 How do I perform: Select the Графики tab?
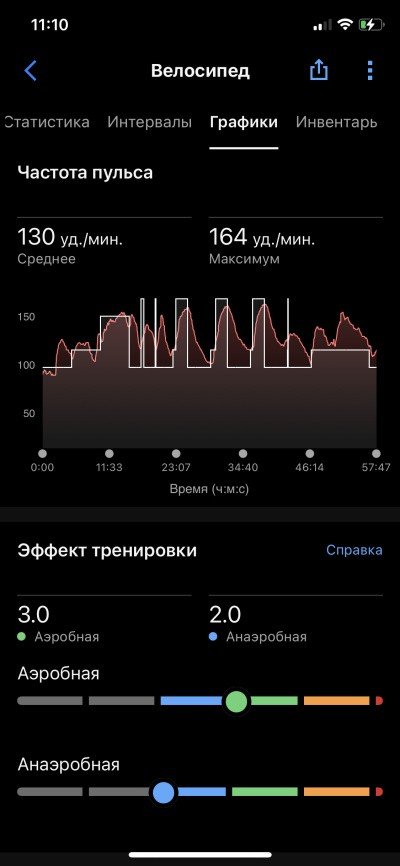tap(244, 122)
